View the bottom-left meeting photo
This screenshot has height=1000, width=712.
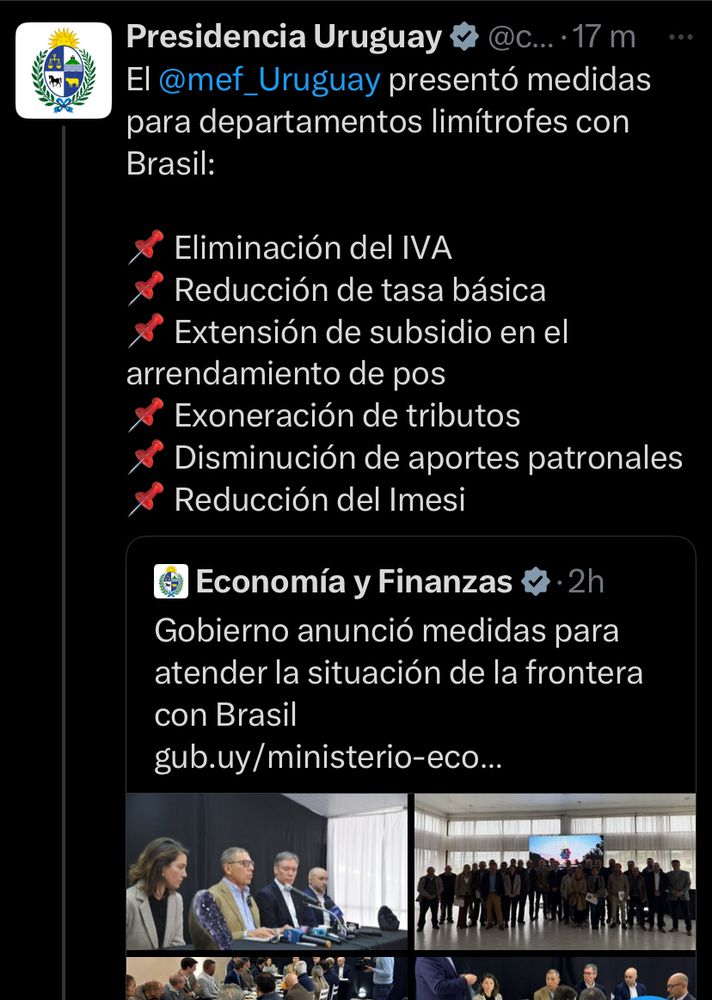click(x=267, y=979)
